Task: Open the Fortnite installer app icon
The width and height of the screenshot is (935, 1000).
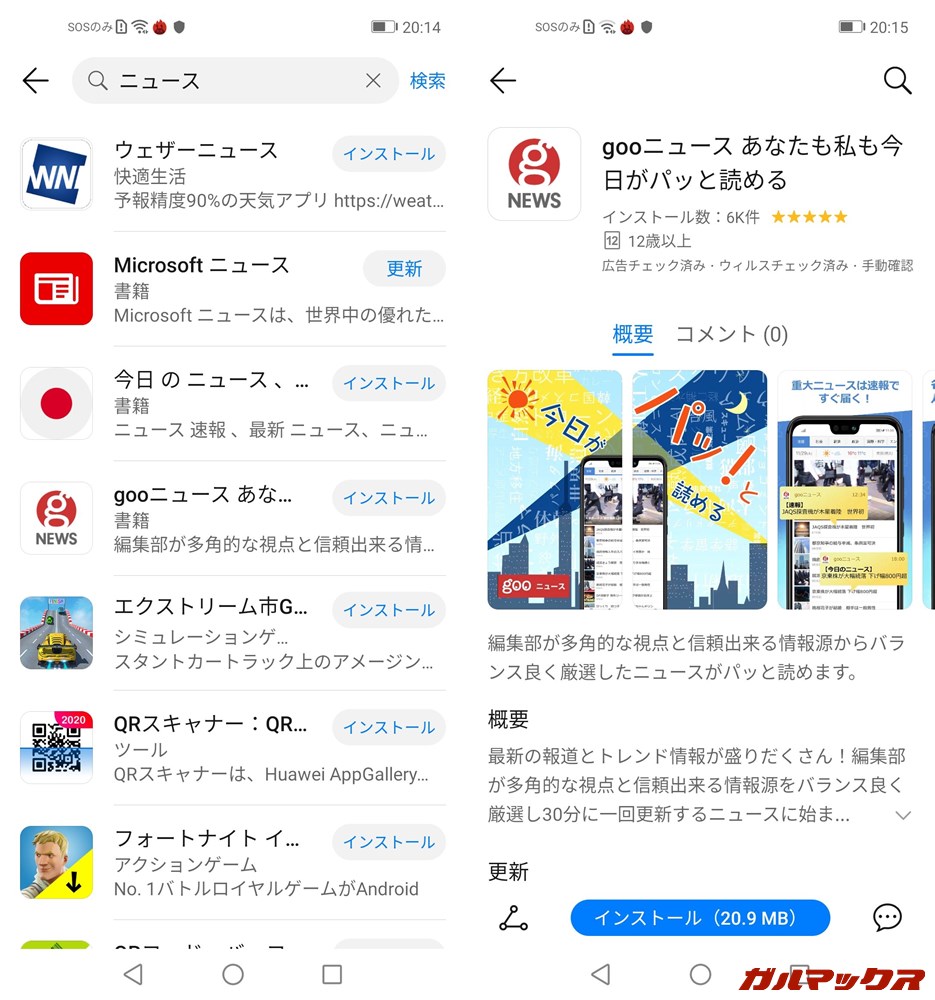Action: coord(56,862)
